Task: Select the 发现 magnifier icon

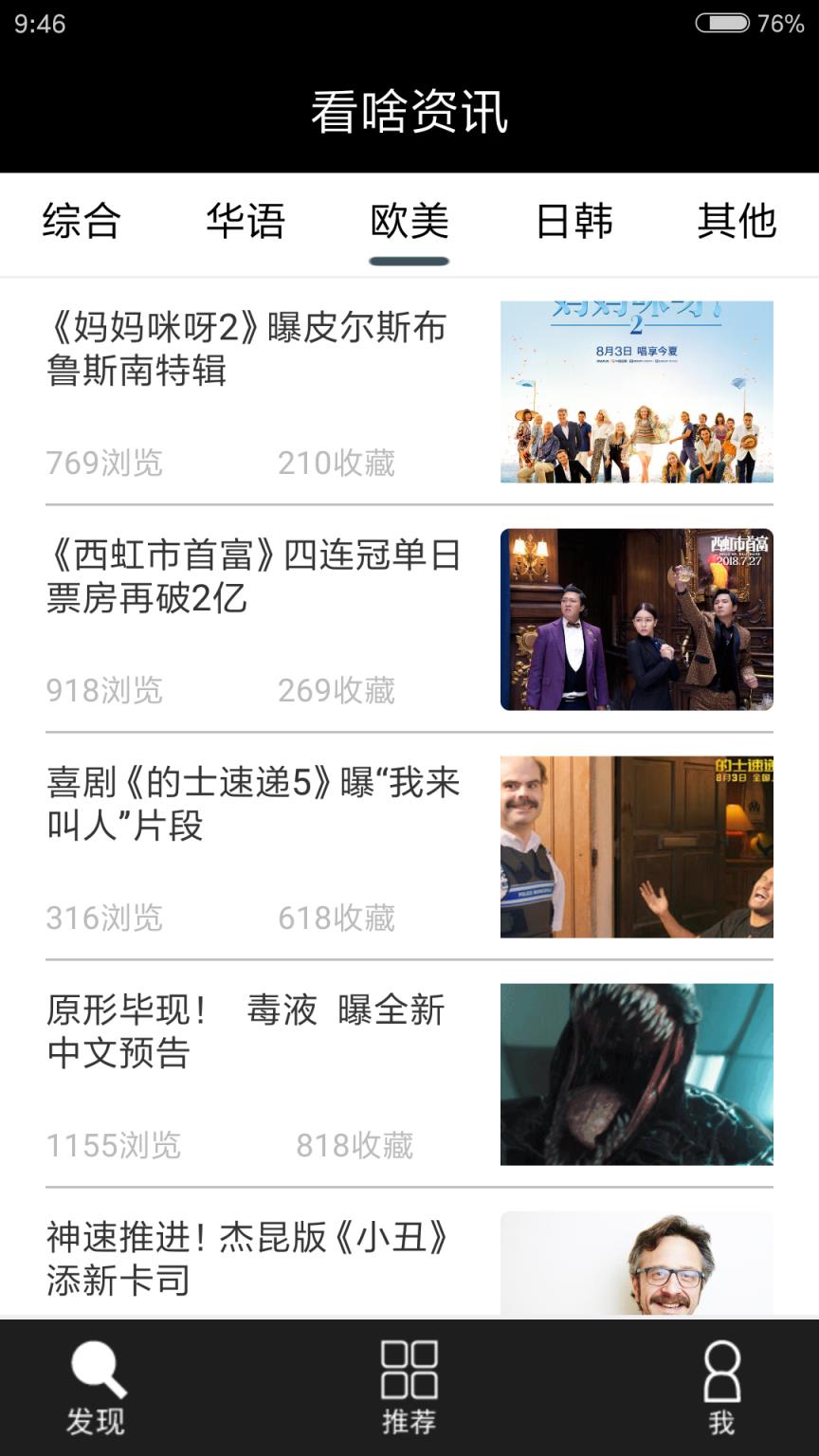Action: click(95, 1384)
